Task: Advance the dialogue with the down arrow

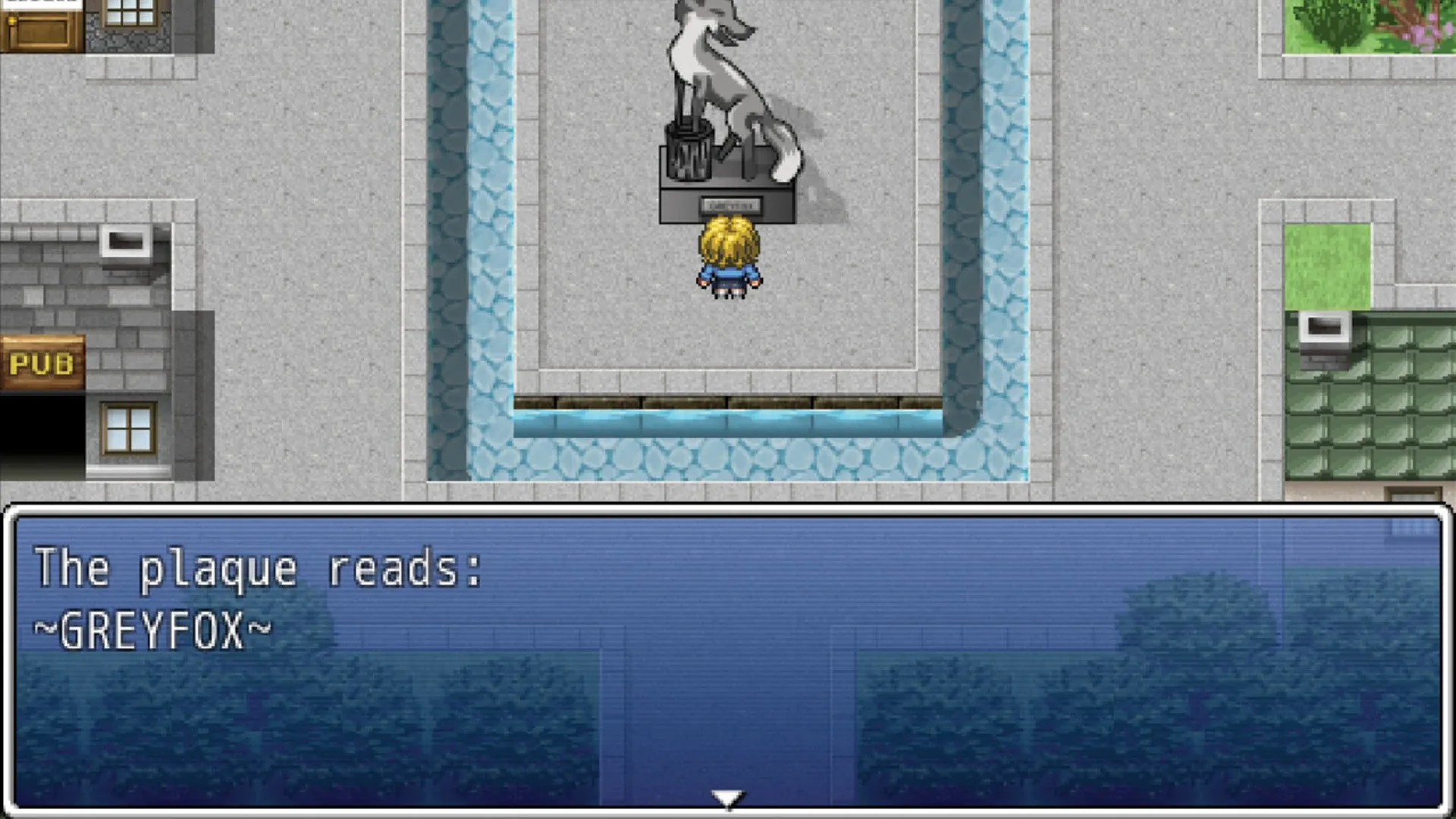Action: tap(727, 798)
